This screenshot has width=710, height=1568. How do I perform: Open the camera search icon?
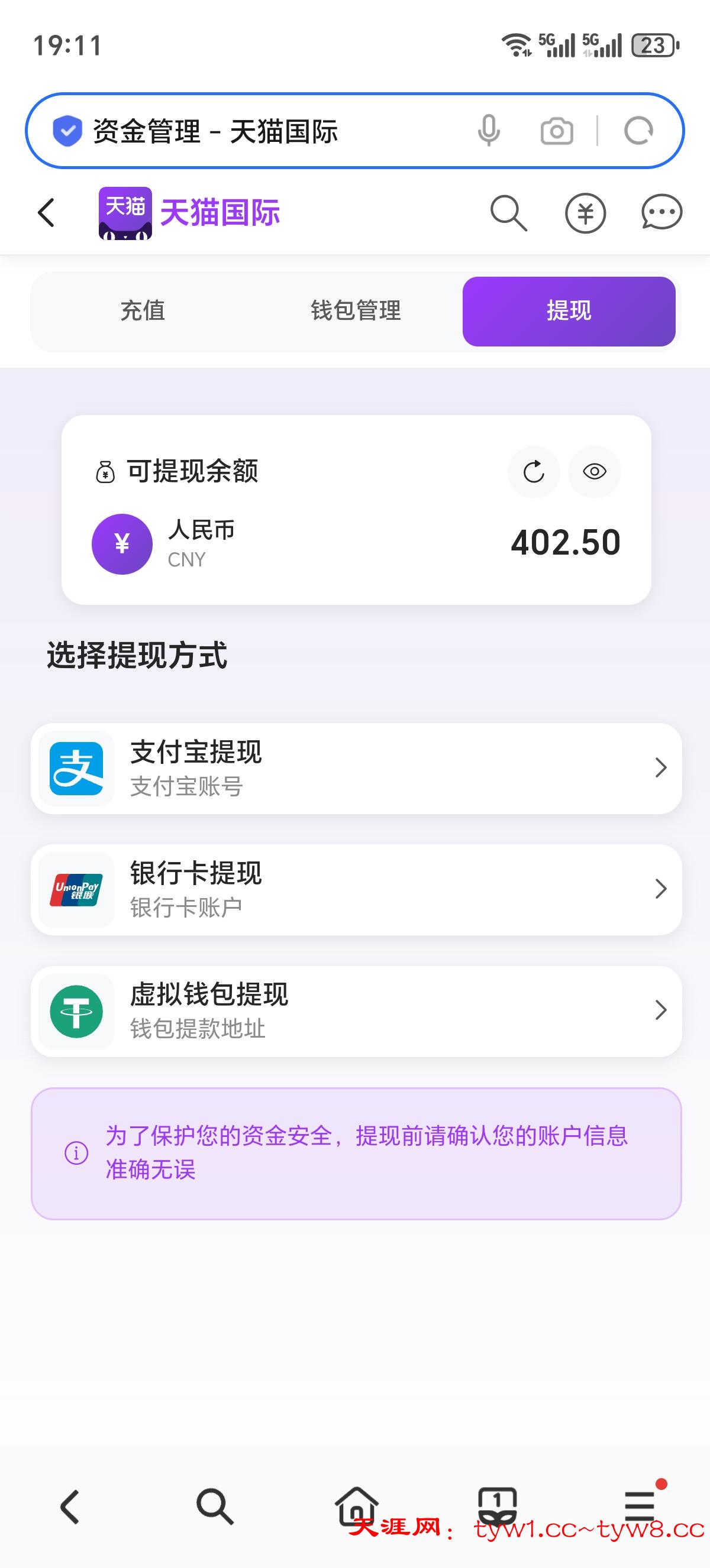click(557, 130)
